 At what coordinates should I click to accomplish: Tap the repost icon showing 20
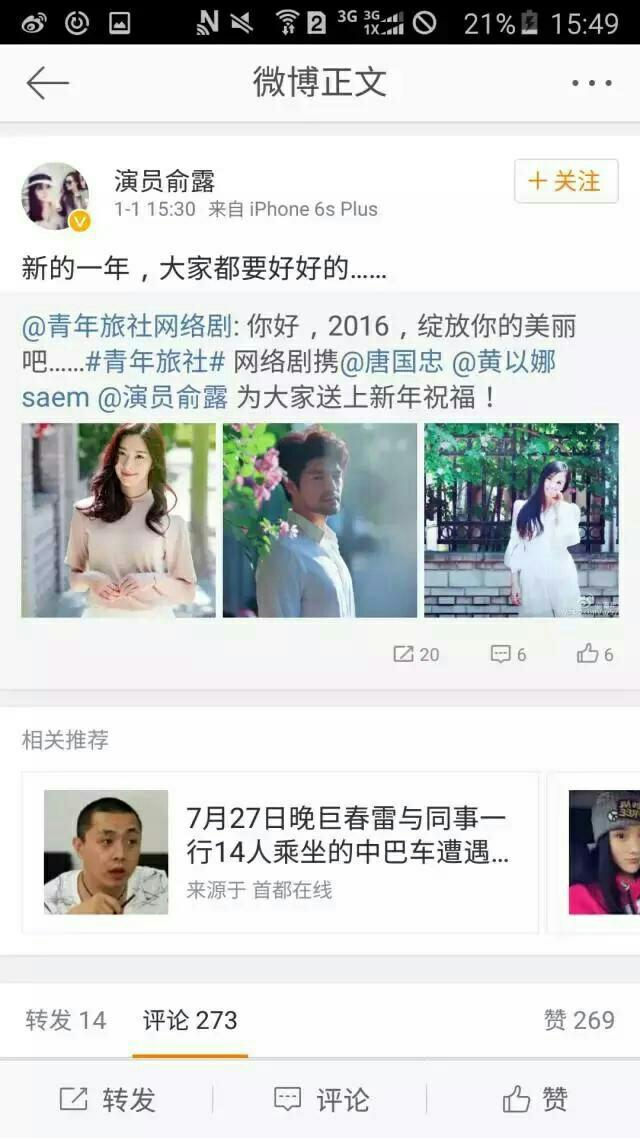point(416,654)
